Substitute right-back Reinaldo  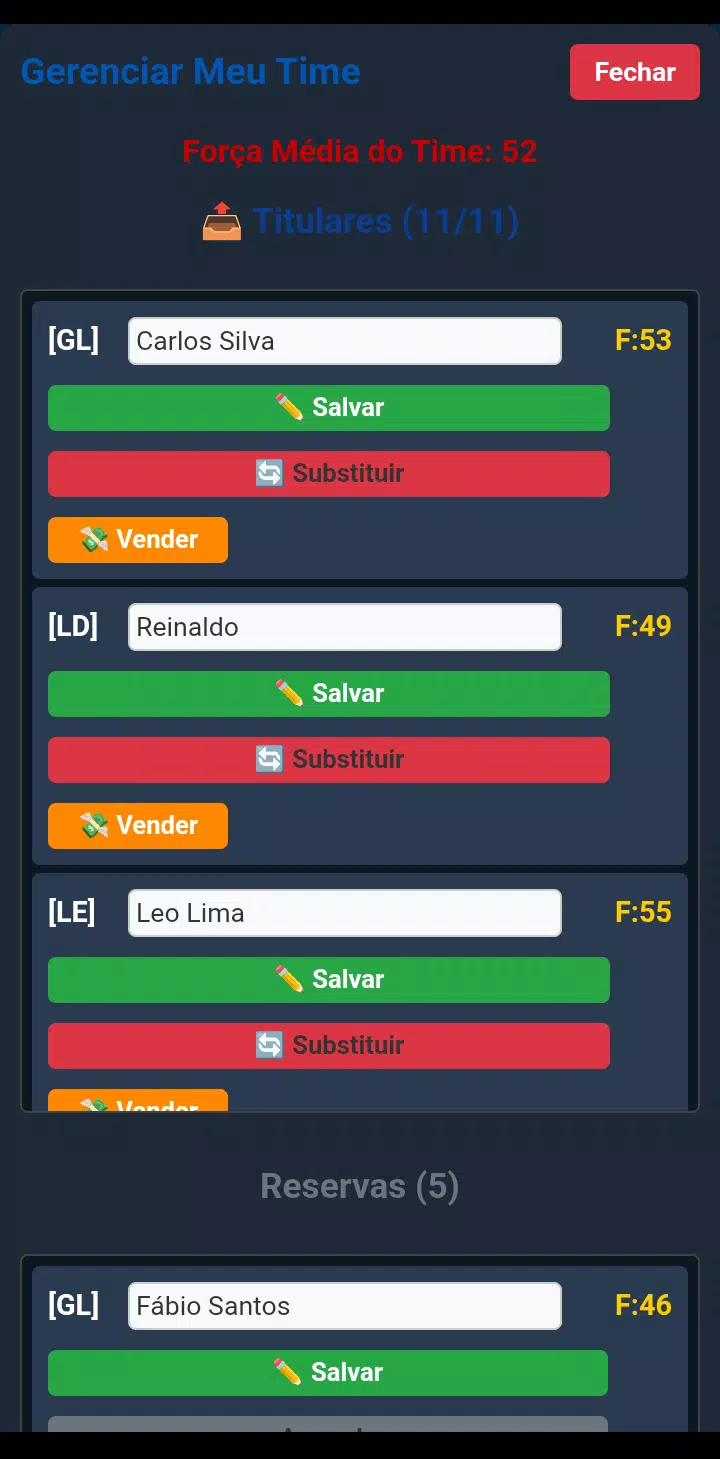point(329,760)
